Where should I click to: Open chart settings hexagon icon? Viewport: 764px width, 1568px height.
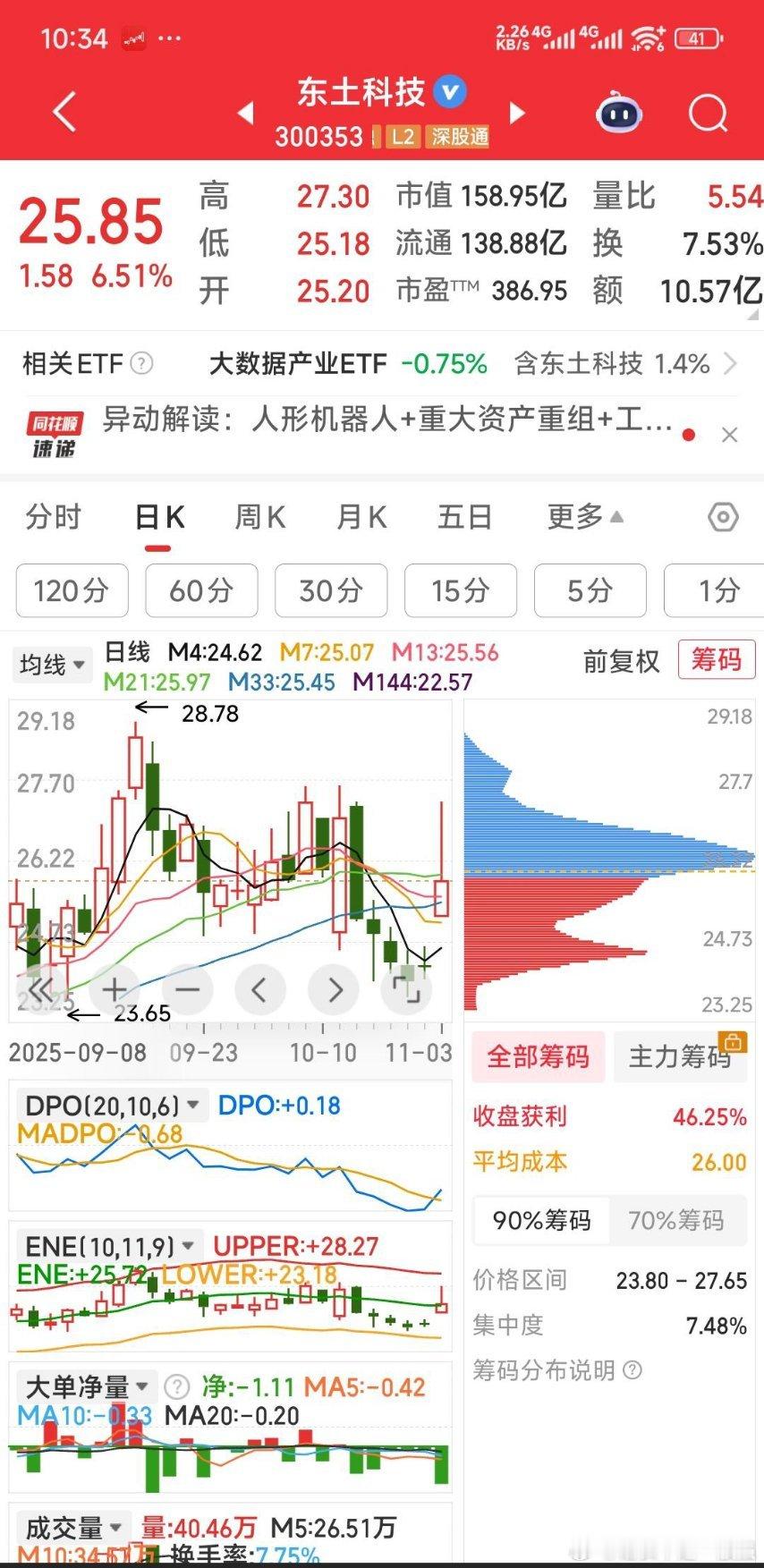[722, 517]
